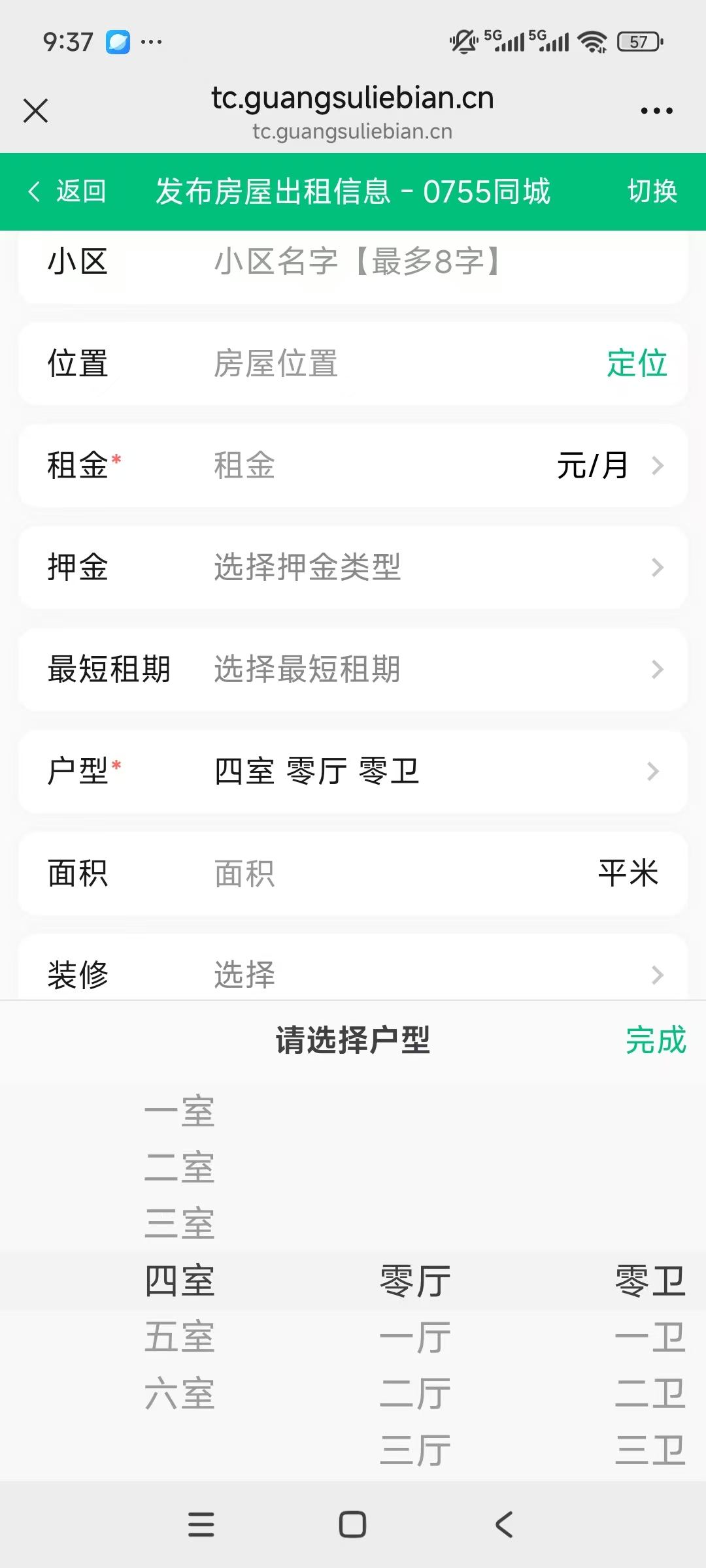Close the webpage with the X icon
The width and height of the screenshot is (706, 1568).
[35, 110]
